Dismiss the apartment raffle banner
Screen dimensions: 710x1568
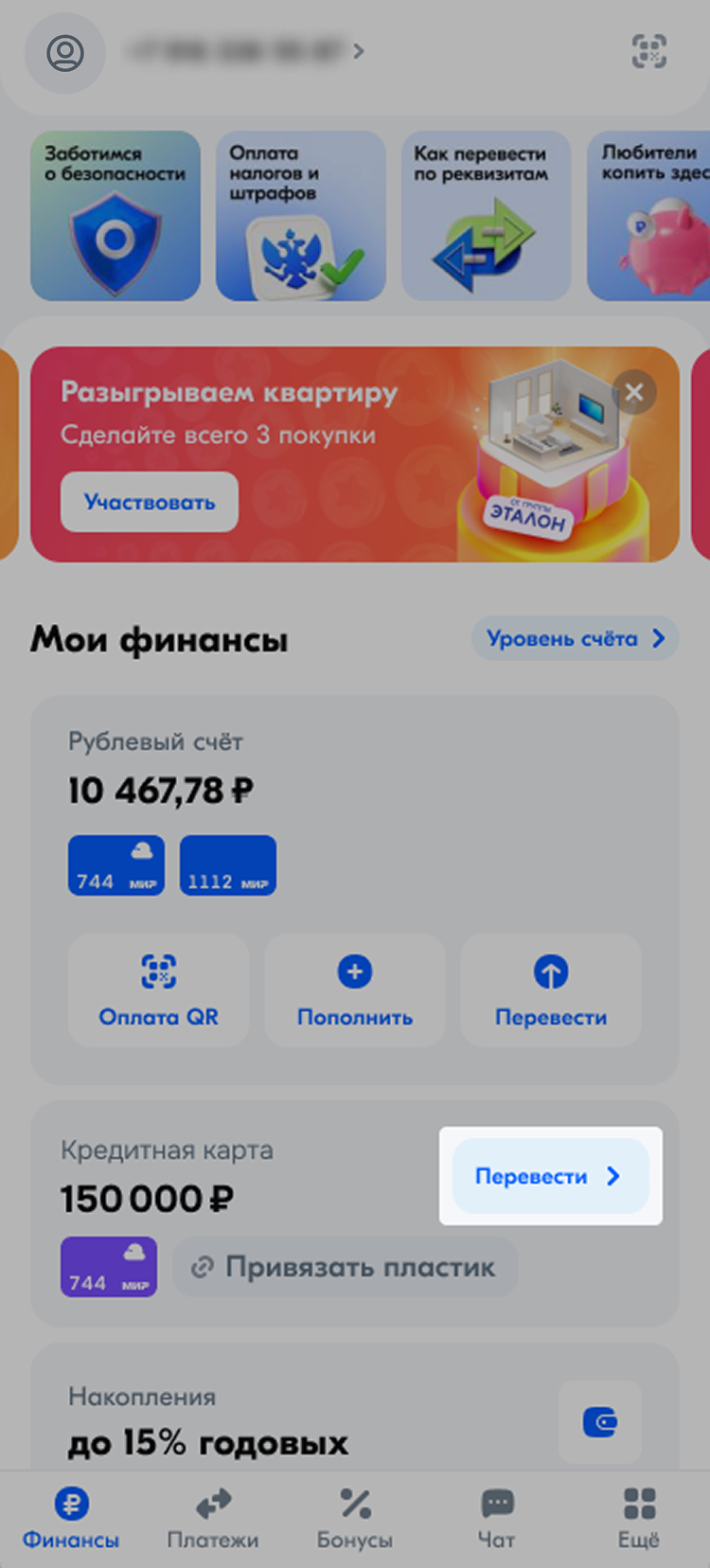click(634, 391)
